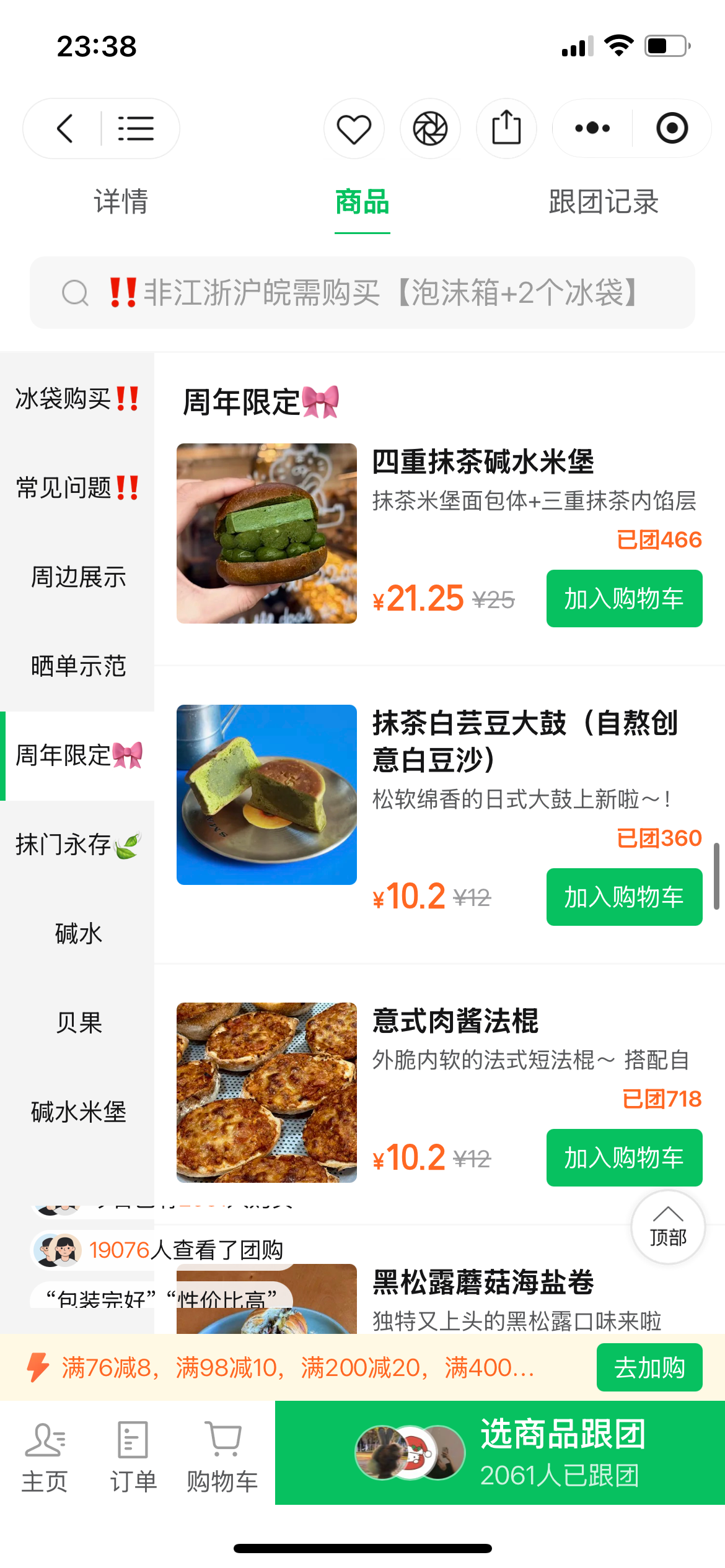
Task: Go back using the back arrow
Action: 64,129
